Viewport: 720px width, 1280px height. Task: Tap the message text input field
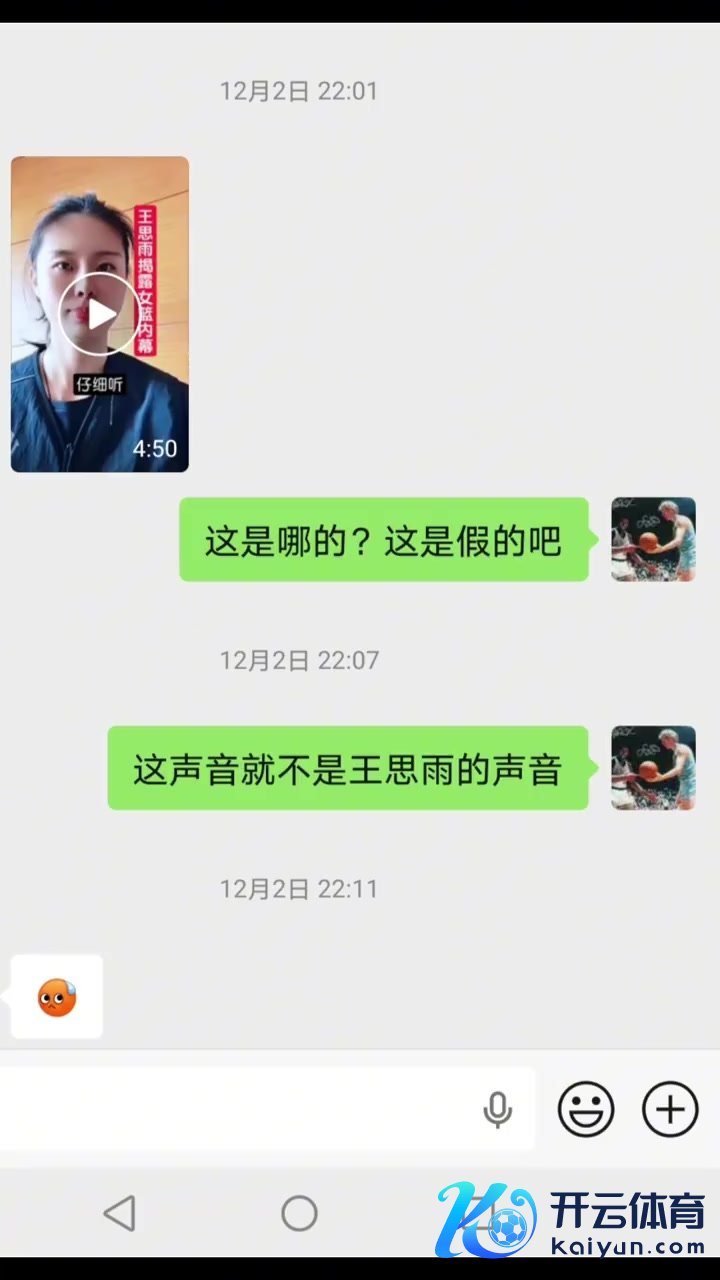240,1109
